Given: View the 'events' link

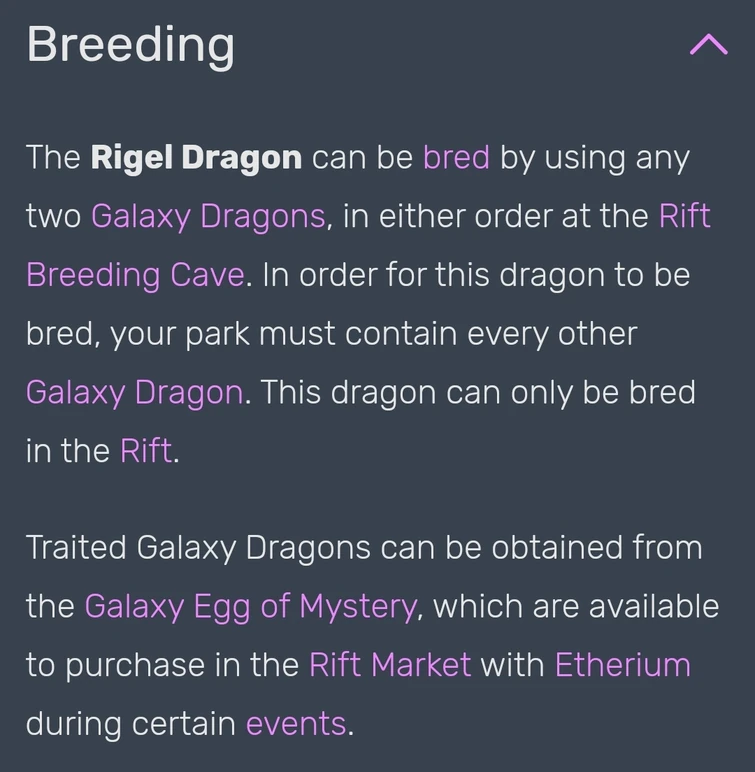Looking at the screenshot, I should pos(295,723).
